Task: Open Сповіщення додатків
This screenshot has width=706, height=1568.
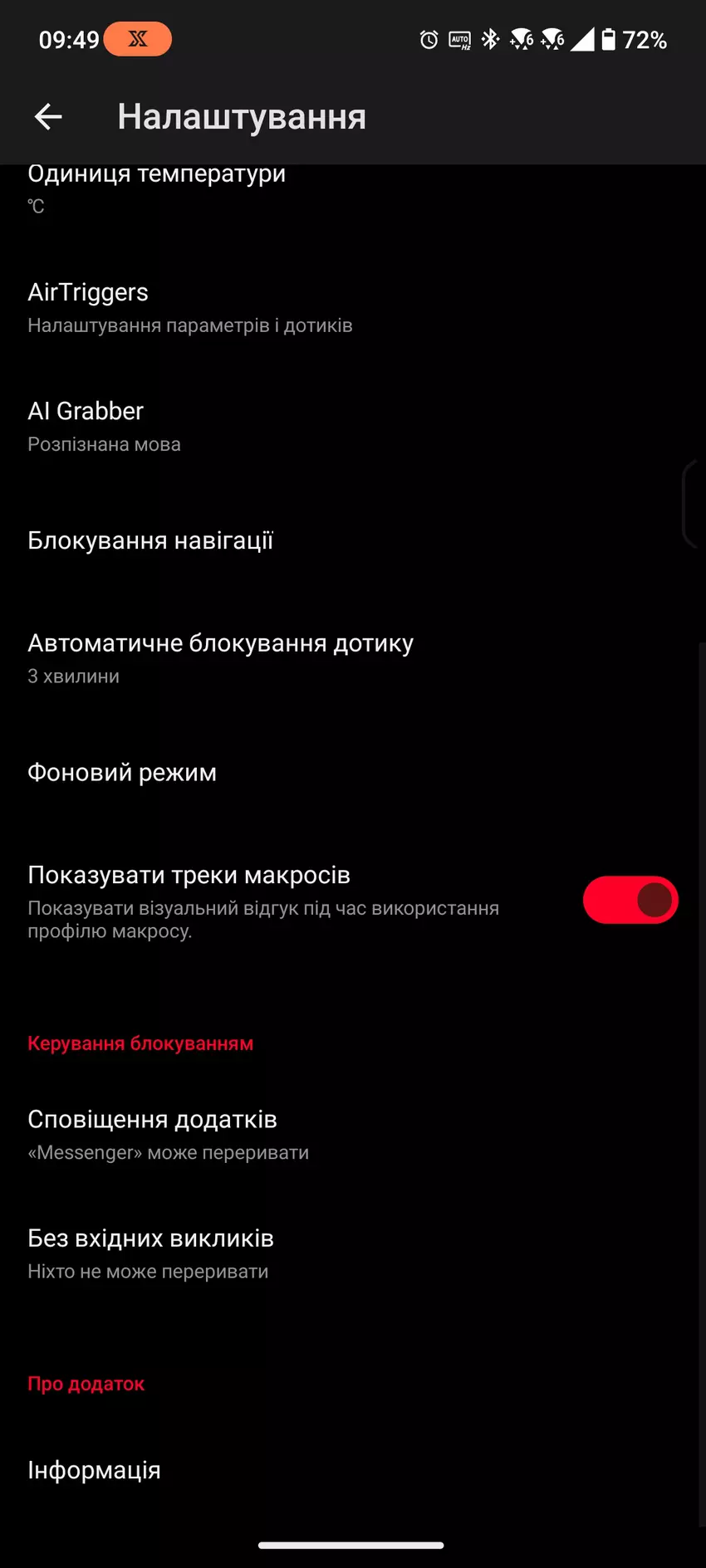Action: [169, 1134]
